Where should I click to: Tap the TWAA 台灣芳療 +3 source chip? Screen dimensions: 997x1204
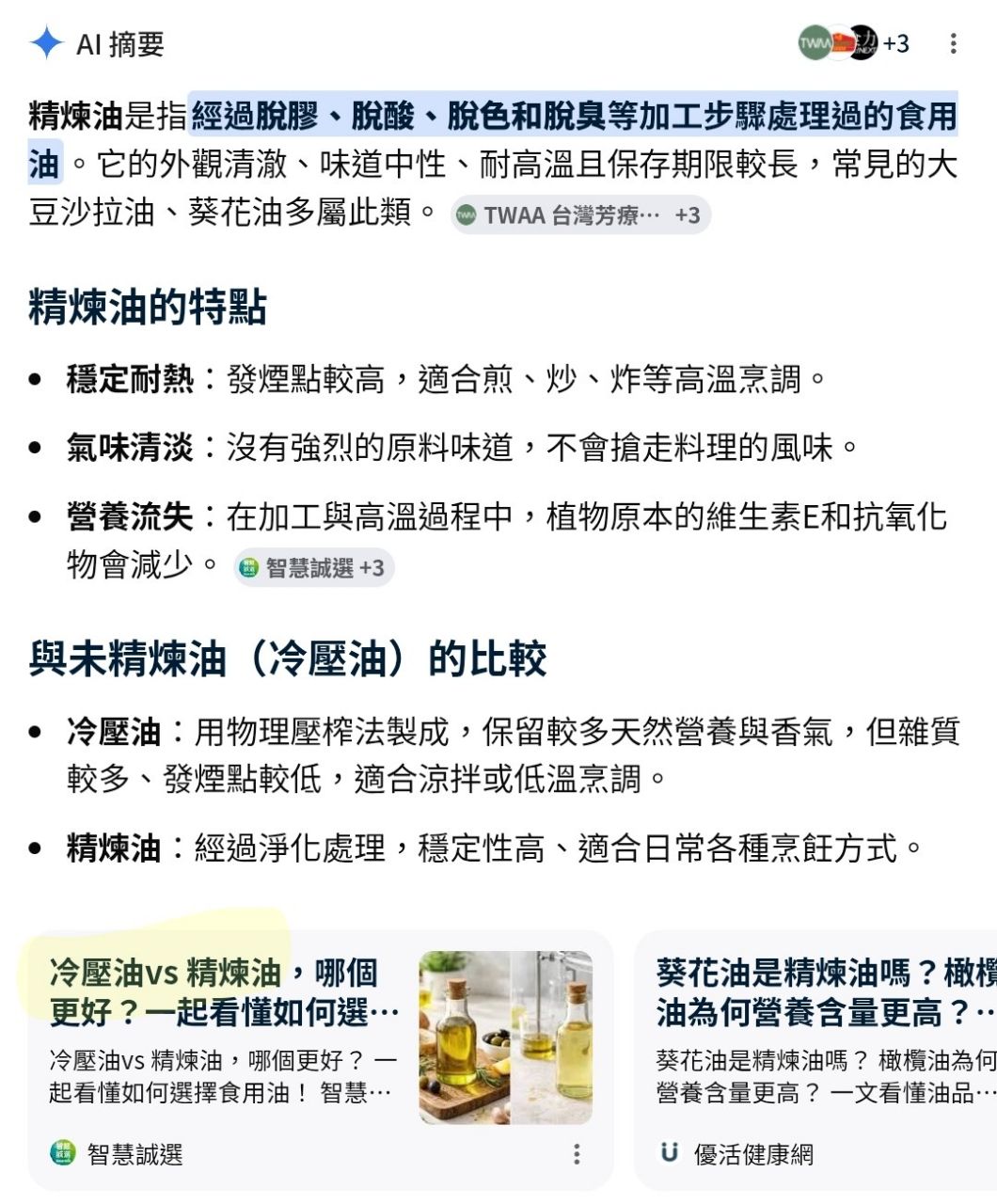coord(580,215)
